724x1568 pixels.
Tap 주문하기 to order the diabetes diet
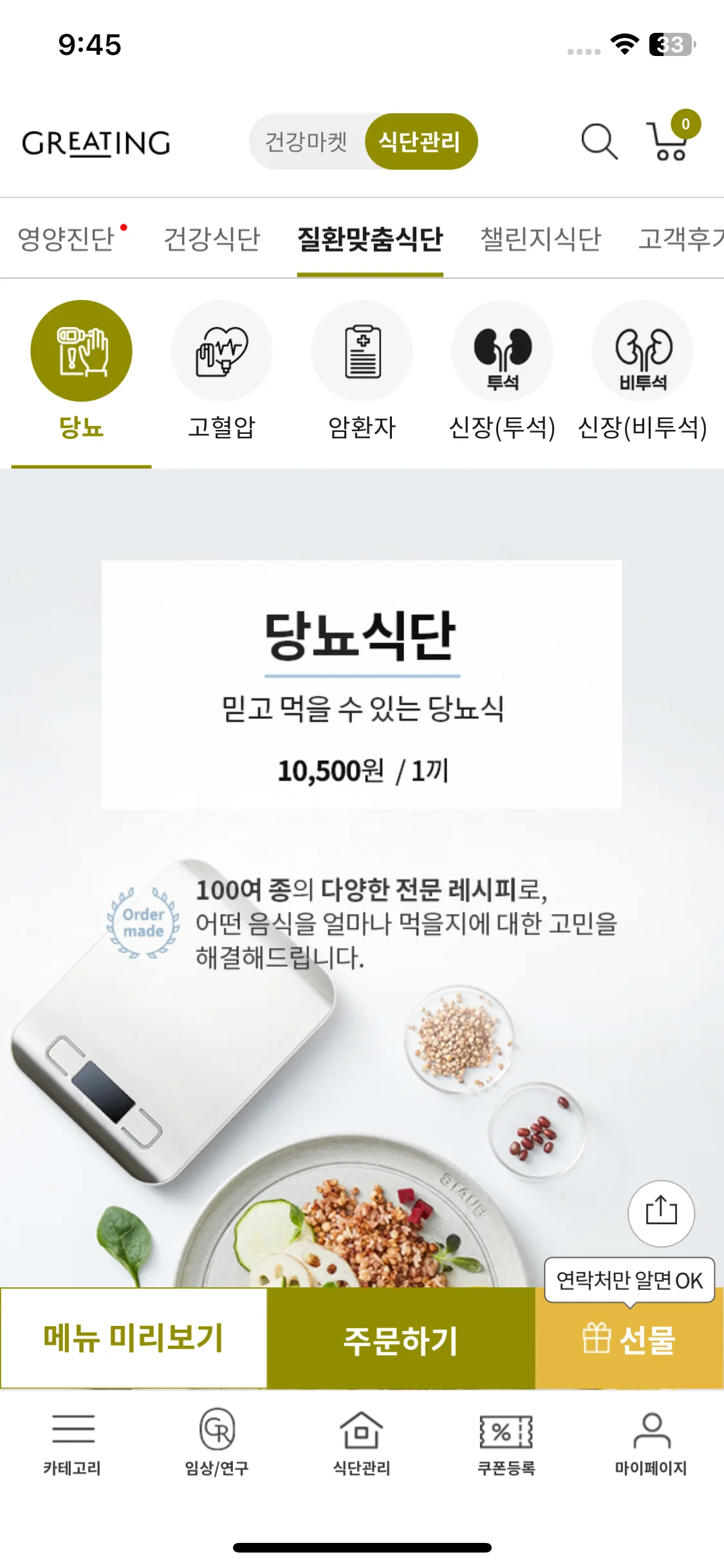pos(400,1343)
